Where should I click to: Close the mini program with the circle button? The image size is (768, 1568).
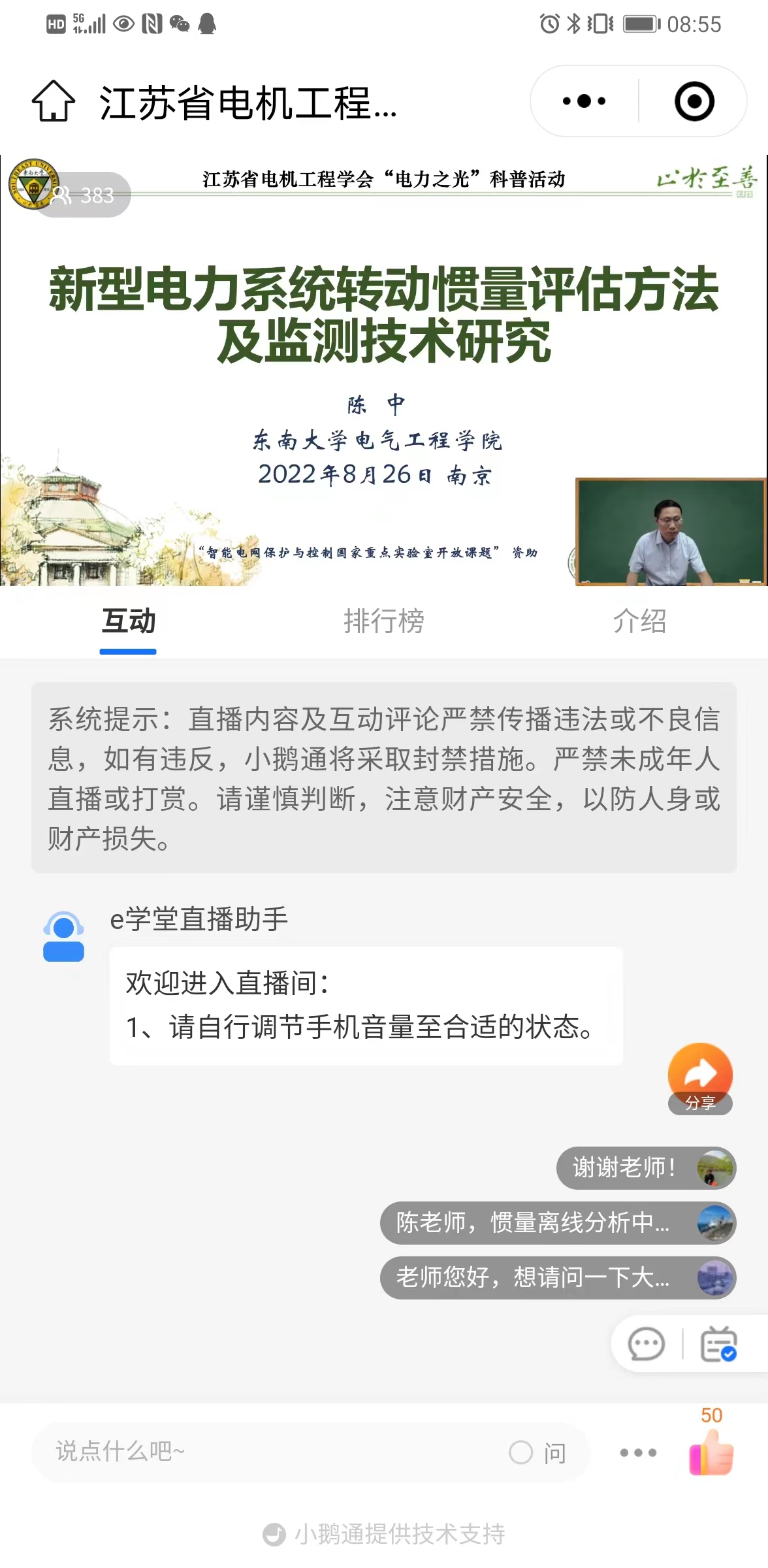[x=694, y=101]
